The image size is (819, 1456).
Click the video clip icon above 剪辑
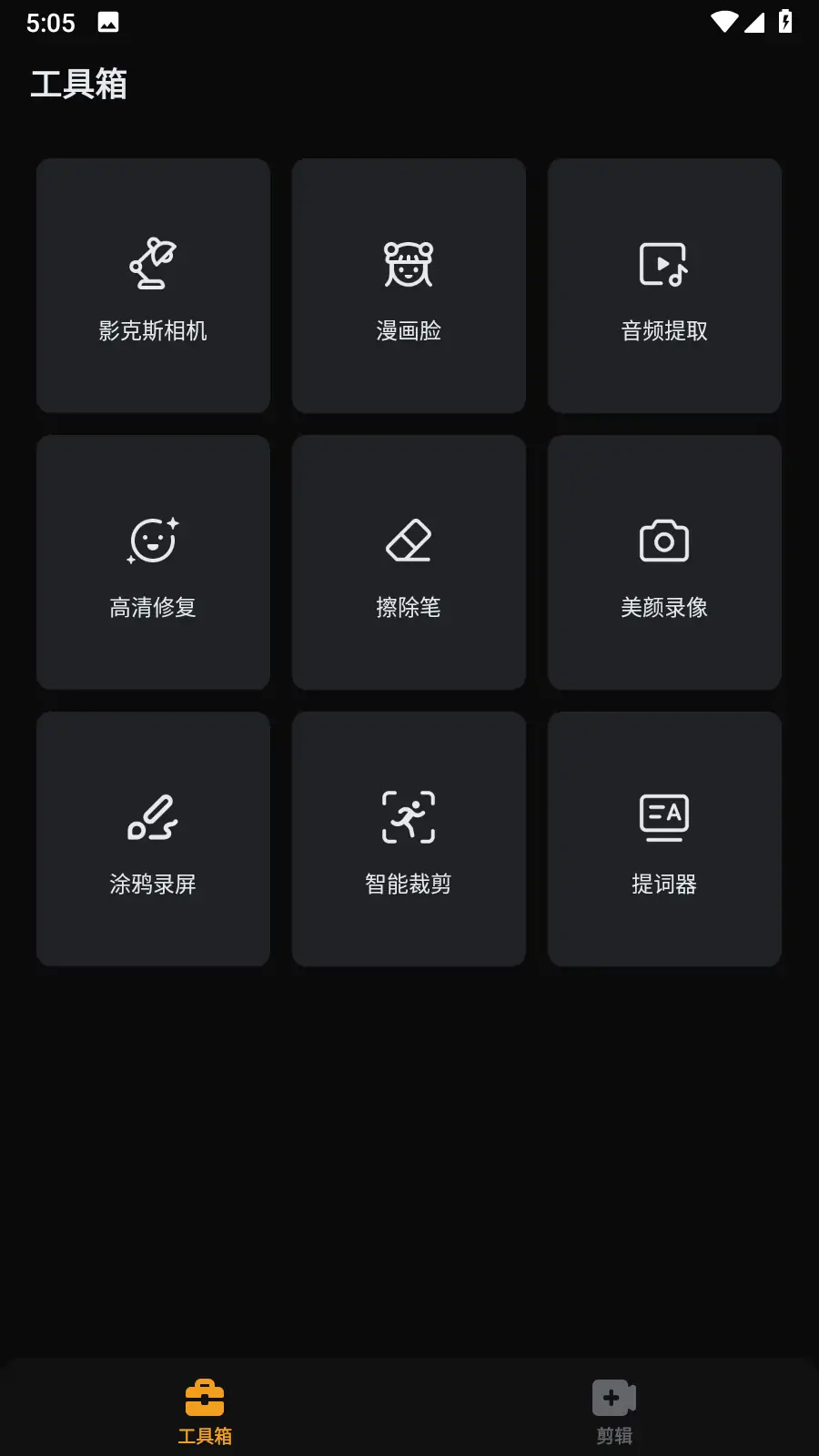(x=612, y=1395)
